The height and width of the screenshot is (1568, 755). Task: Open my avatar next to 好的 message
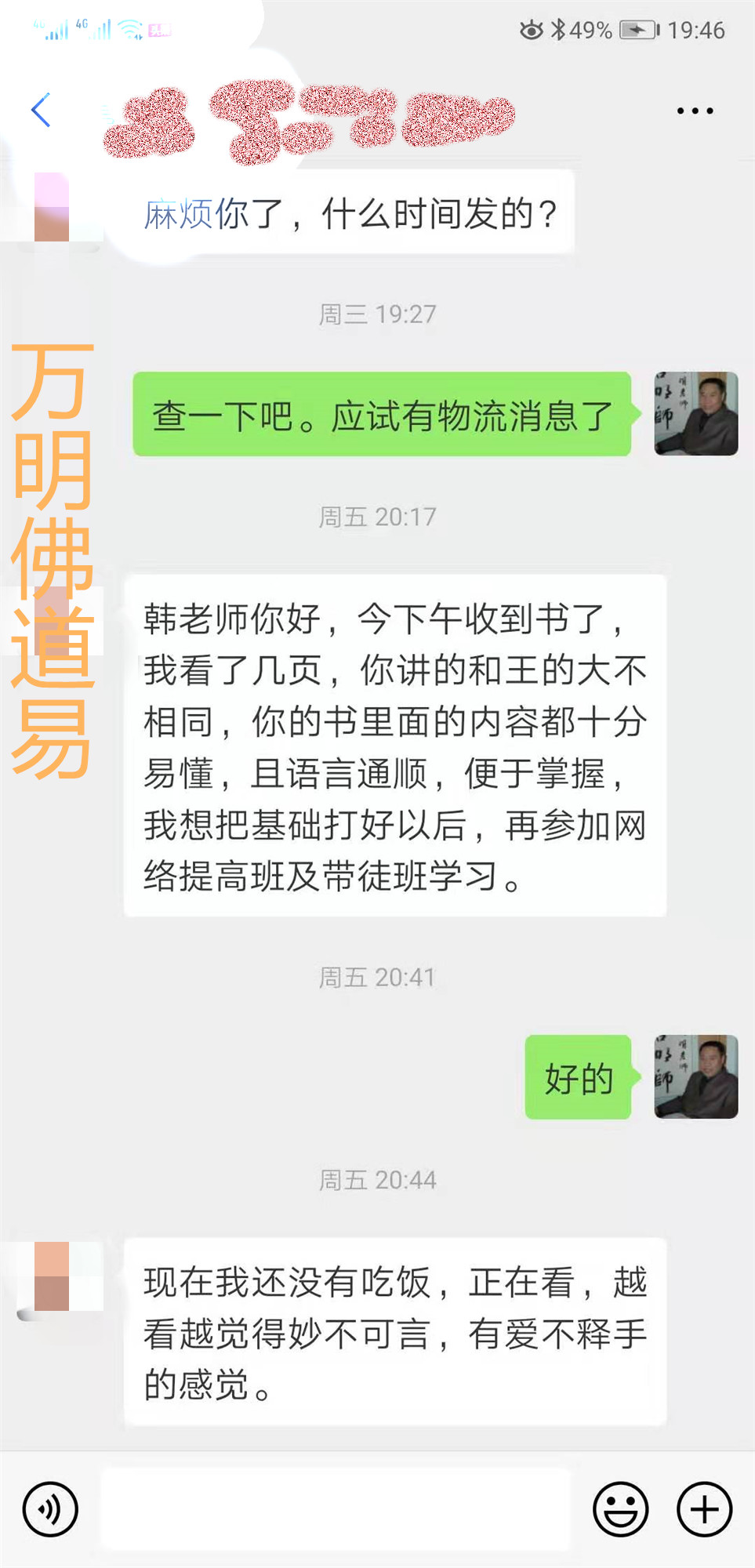pyautogui.click(x=695, y=1076)
